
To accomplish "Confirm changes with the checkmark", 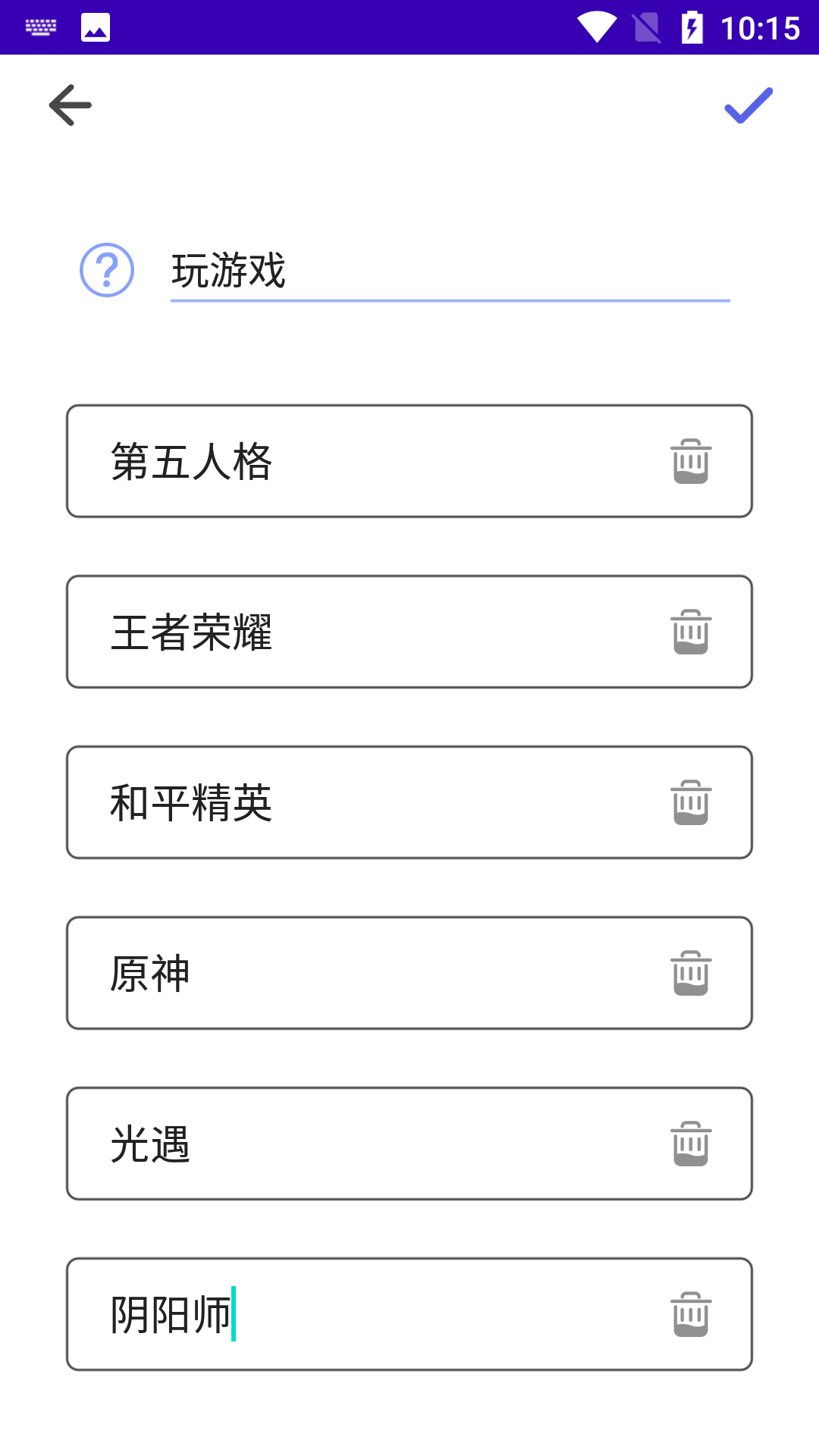I will coord(748,106).
